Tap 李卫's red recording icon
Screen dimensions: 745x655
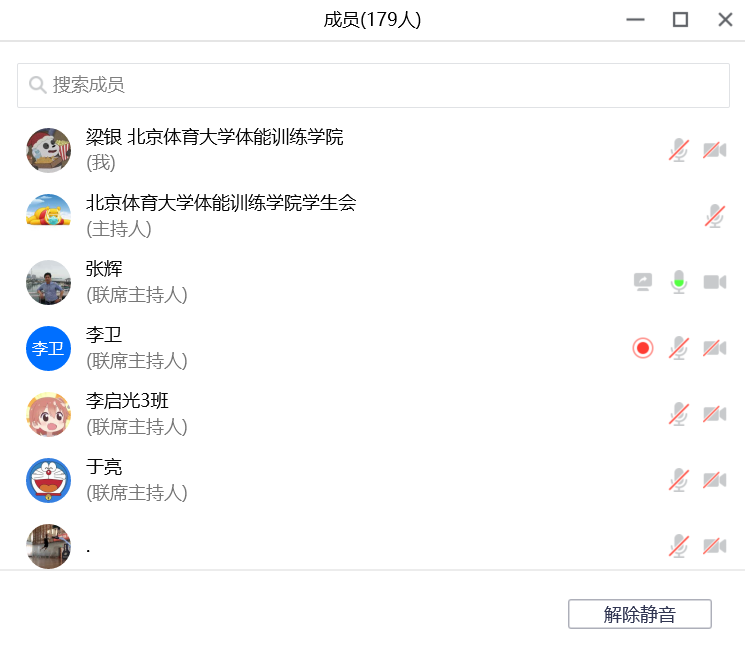[x=643, y=348]
